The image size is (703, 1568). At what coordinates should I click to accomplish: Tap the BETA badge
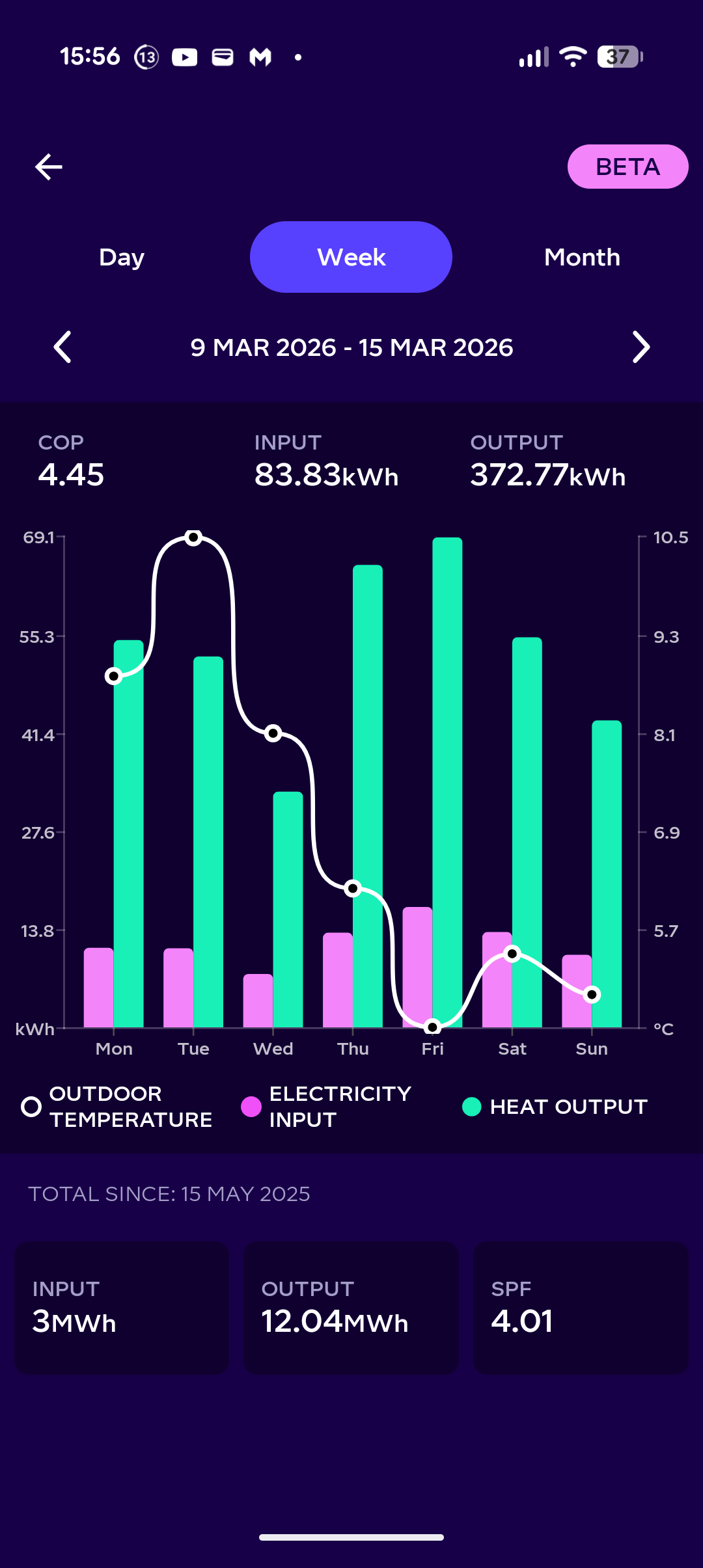tap(627, 167)
